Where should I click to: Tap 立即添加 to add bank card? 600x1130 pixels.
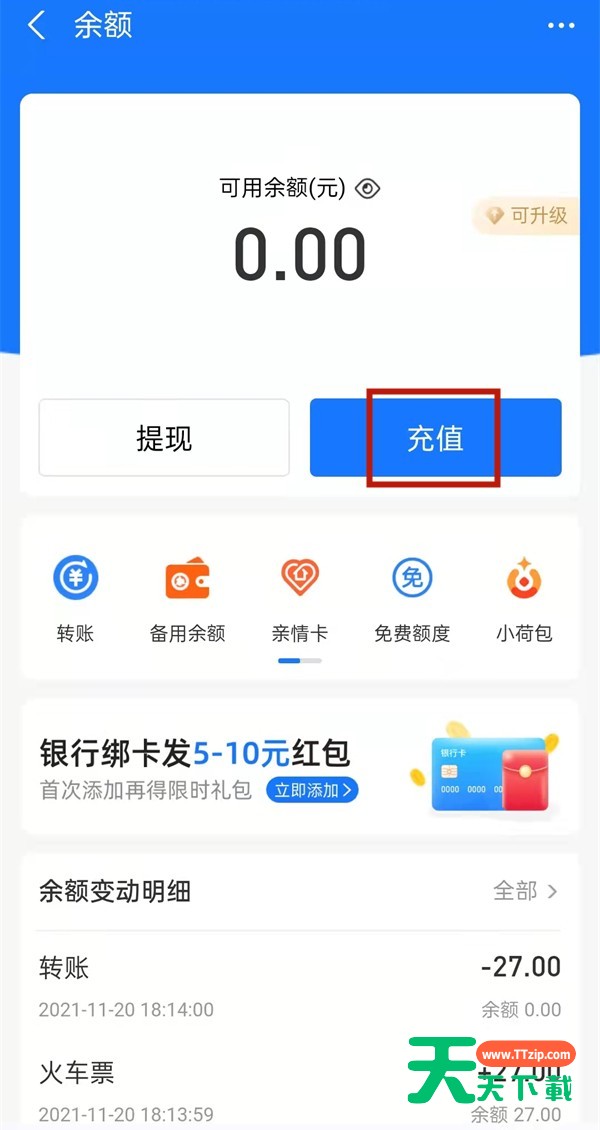point(312,790)
